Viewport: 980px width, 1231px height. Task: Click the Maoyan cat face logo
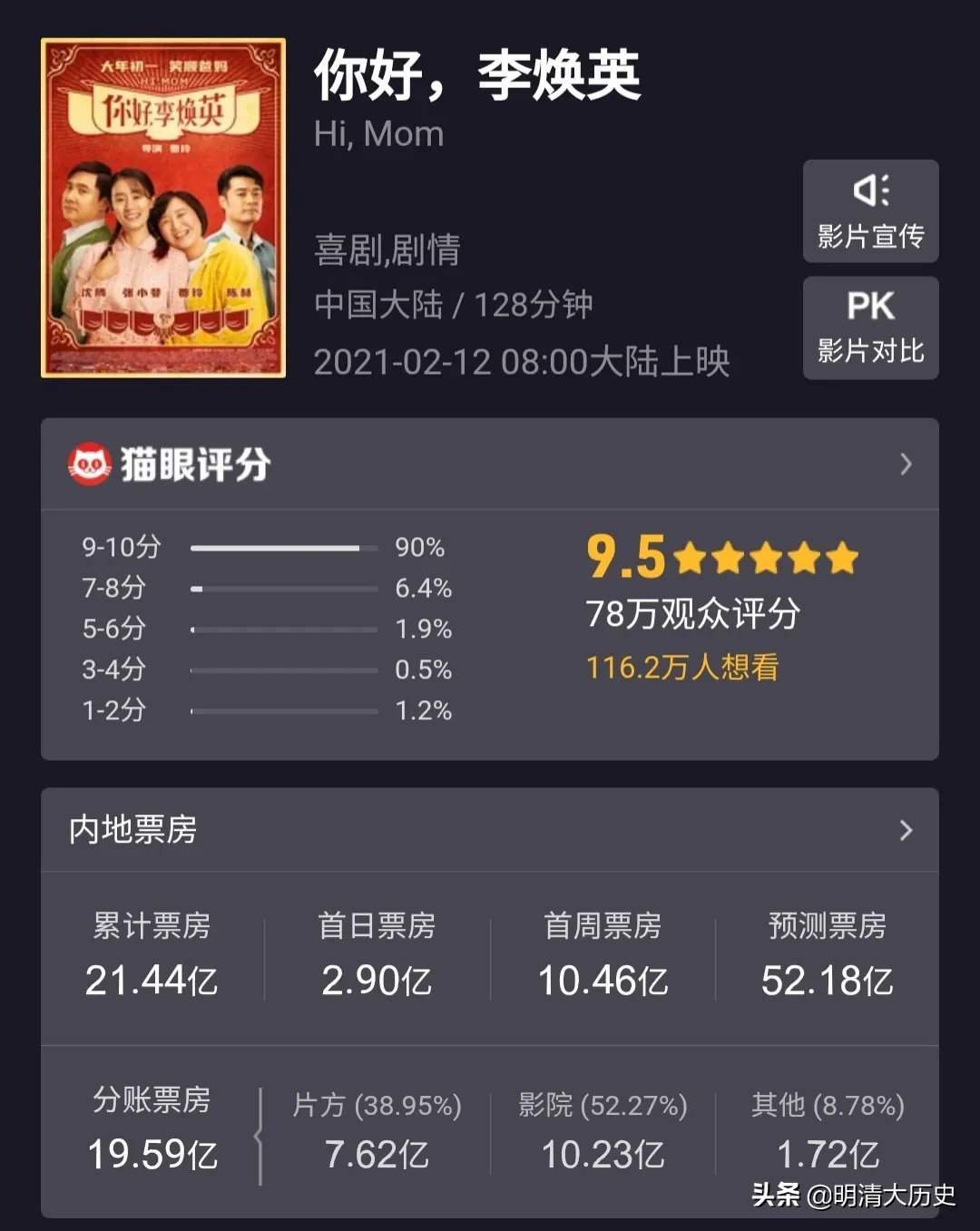tap(87, 464)
